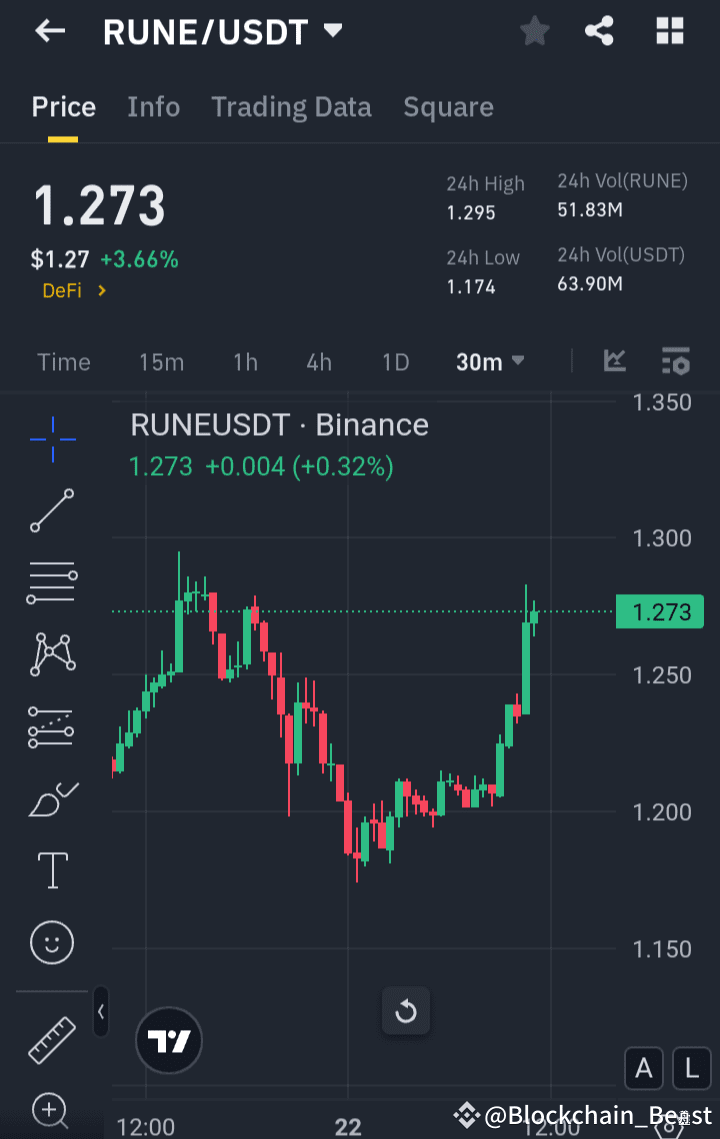This screenshot has width=720, height=1139.
Task: Switch to the Trading Data tab
Action: [291, 107]
